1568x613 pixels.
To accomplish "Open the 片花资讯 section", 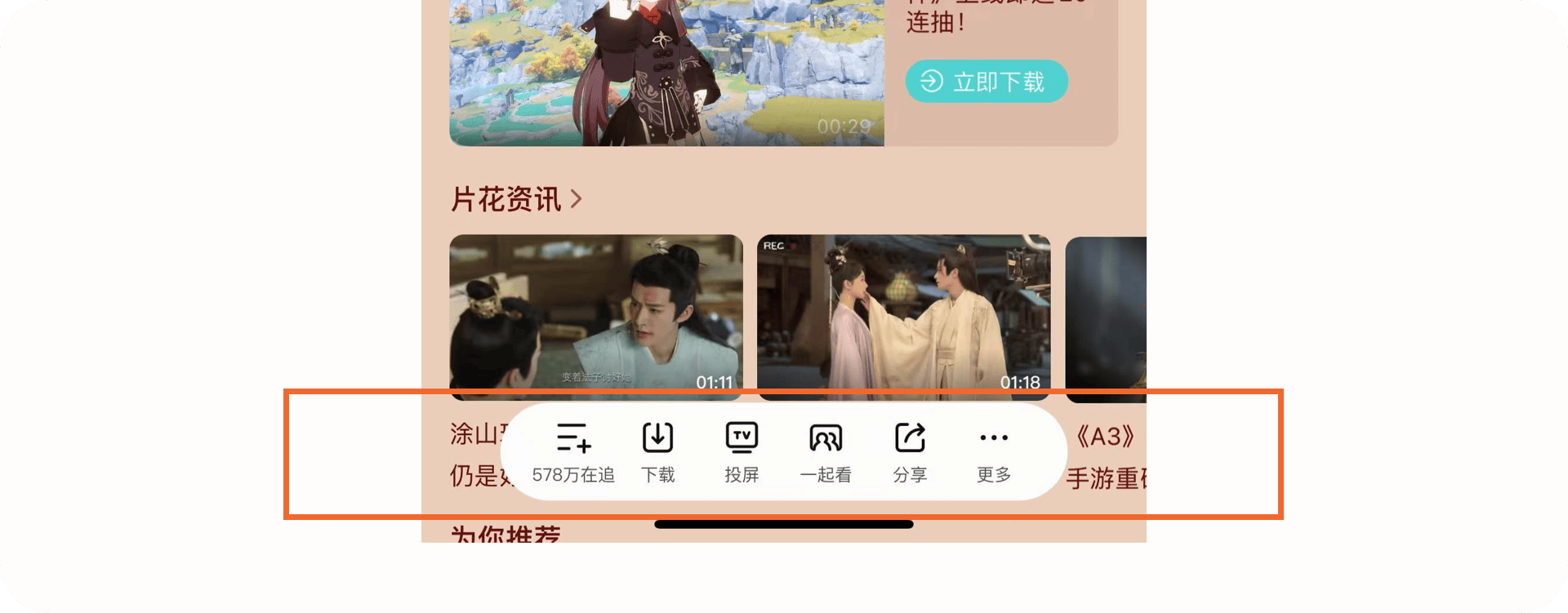I will click(516, 199).
